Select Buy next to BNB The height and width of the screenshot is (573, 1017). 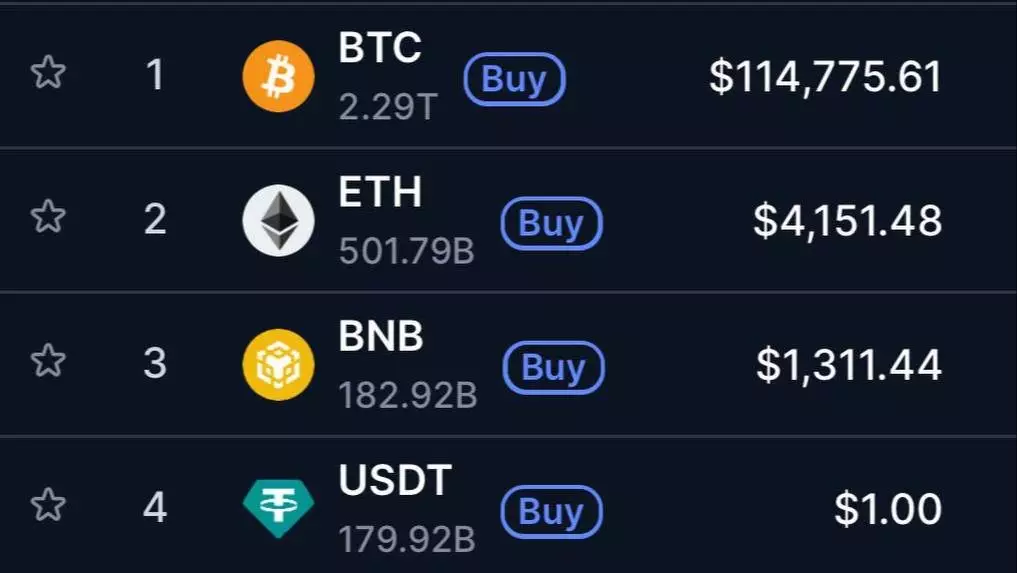click(553, 367)
